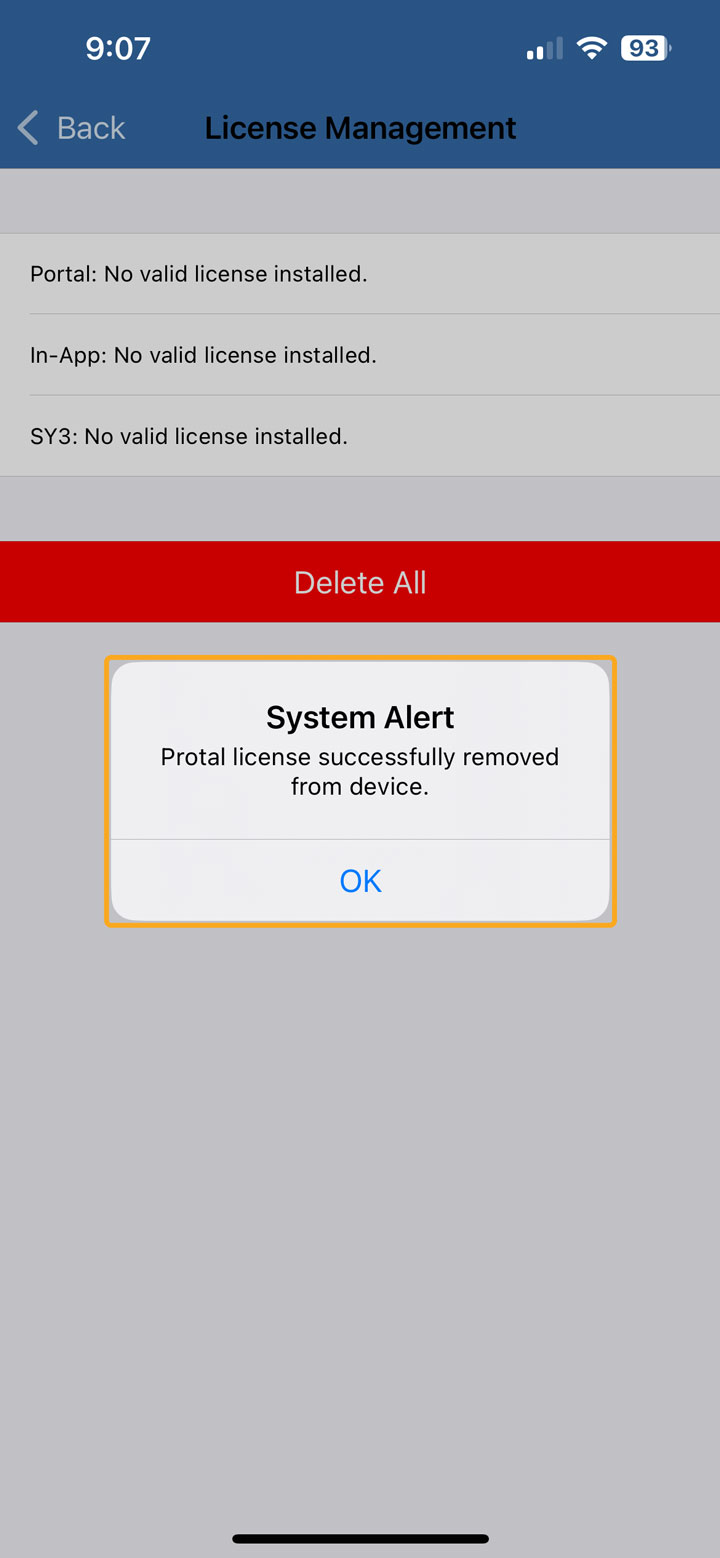Tap the red Delete All button
Image resolution: width=720 pixels, height=1558 pixels.
point(360,582)
